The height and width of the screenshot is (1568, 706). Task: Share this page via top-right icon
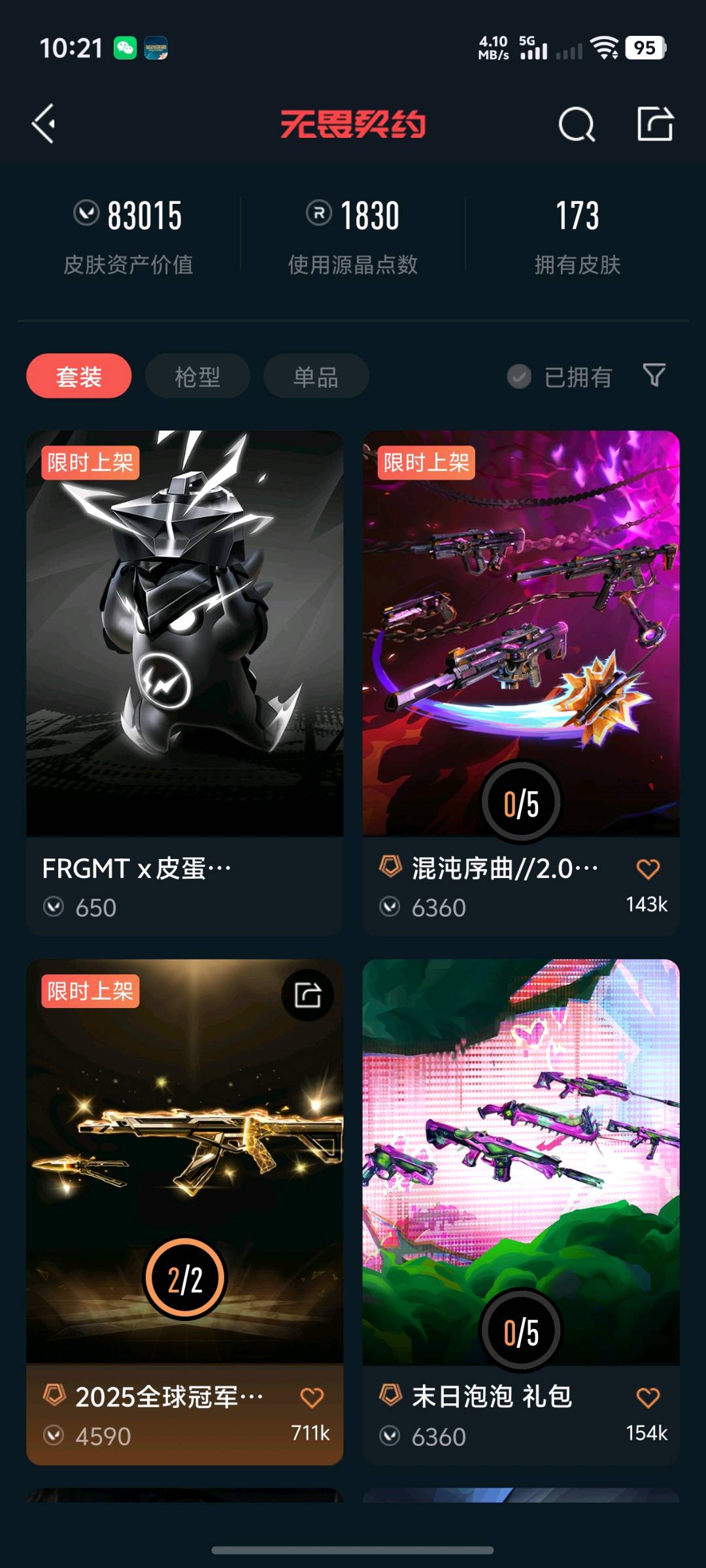655,123
